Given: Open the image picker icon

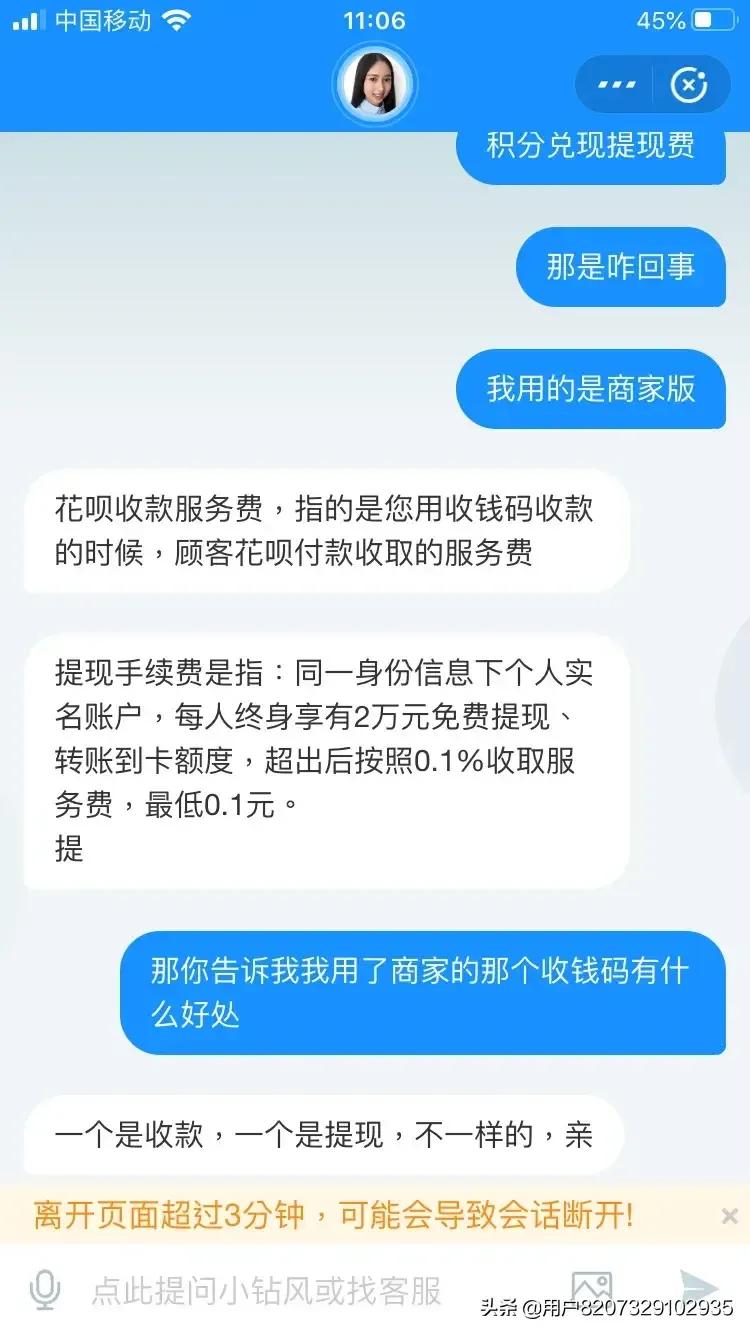Looking at the screenshot, I should pyautogui.click(x=591, y=1289).
